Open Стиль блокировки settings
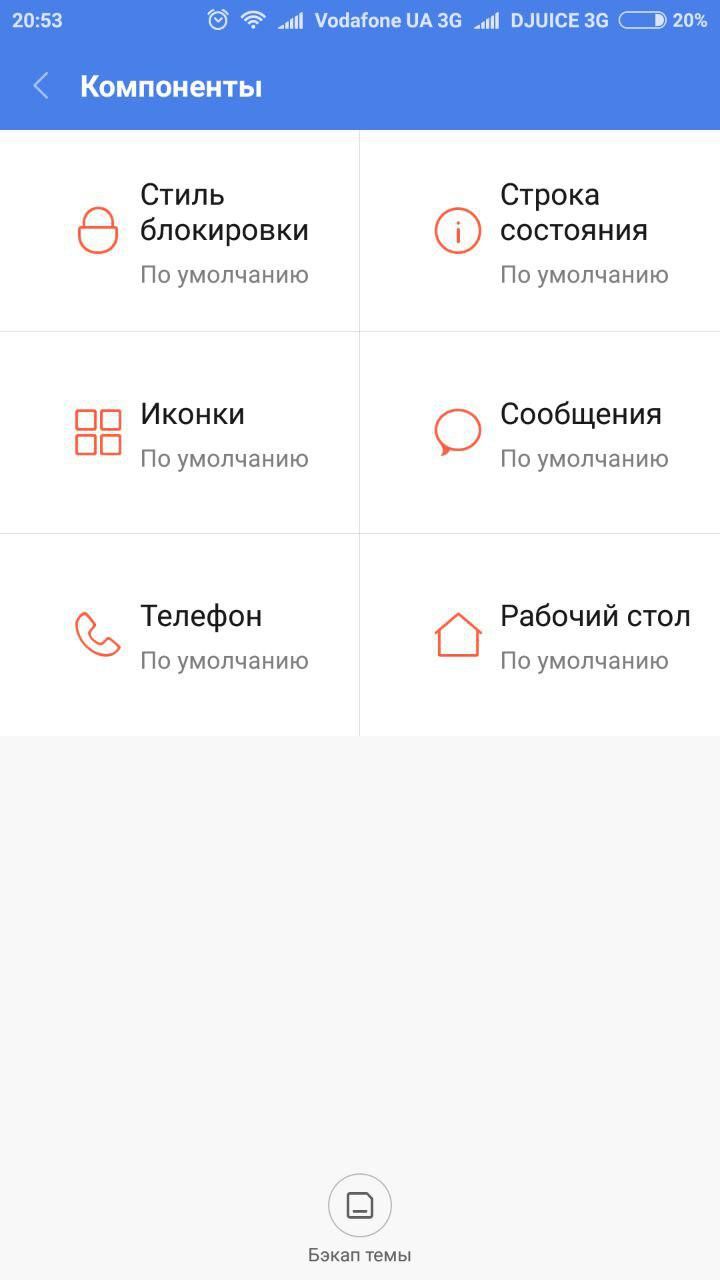Screen dimensions: 720x1280 tap(180, 231)
